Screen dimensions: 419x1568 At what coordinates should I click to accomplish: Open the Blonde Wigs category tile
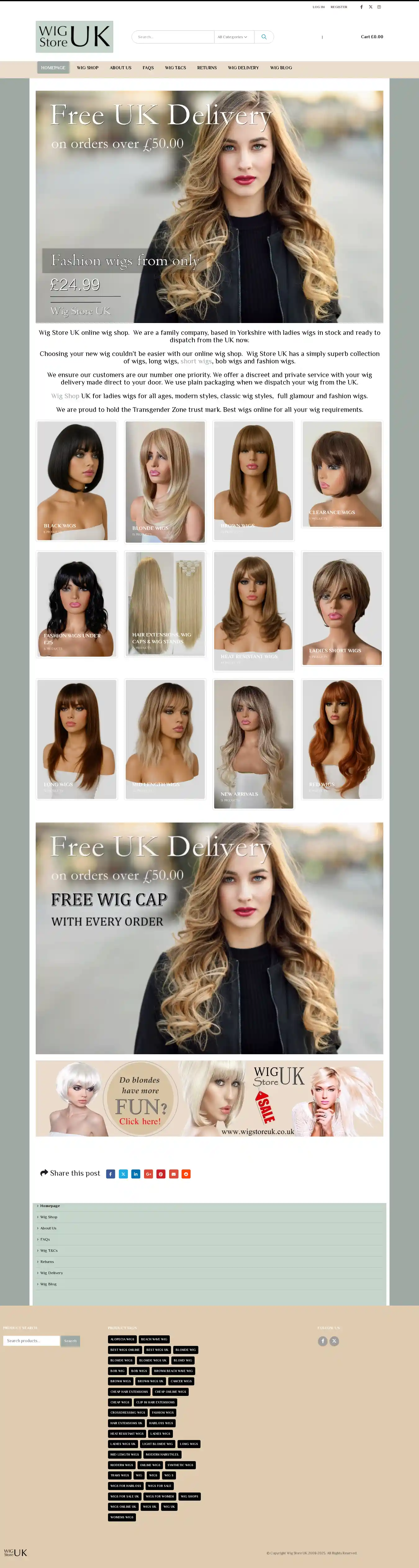click(x=165, y=481)
